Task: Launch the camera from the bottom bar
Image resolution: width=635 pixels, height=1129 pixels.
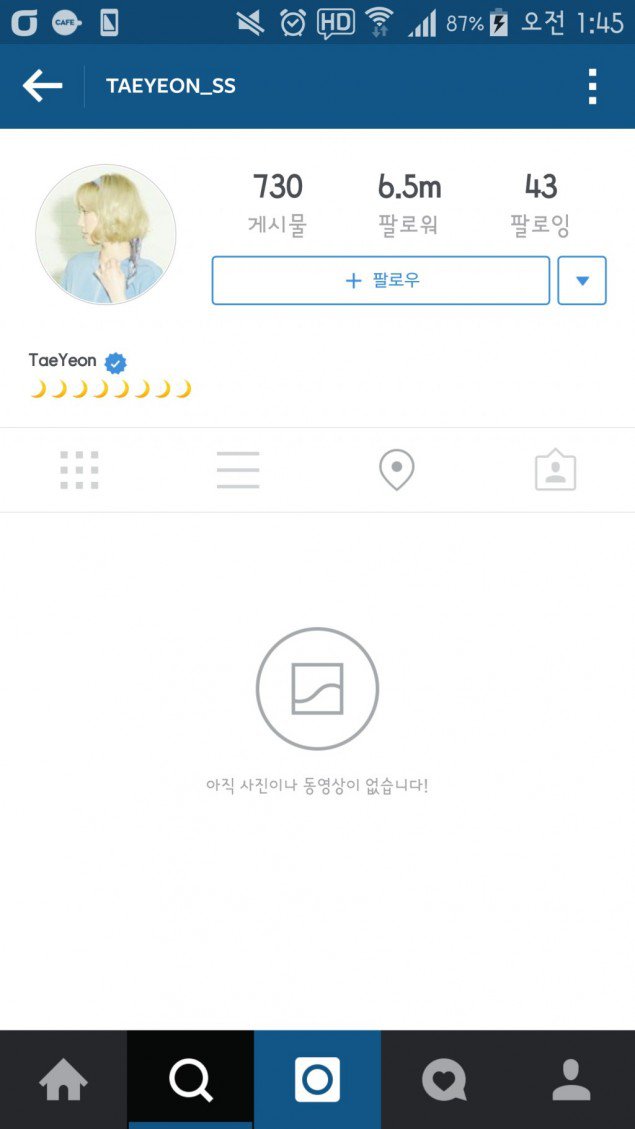Action: (317, 1080)
